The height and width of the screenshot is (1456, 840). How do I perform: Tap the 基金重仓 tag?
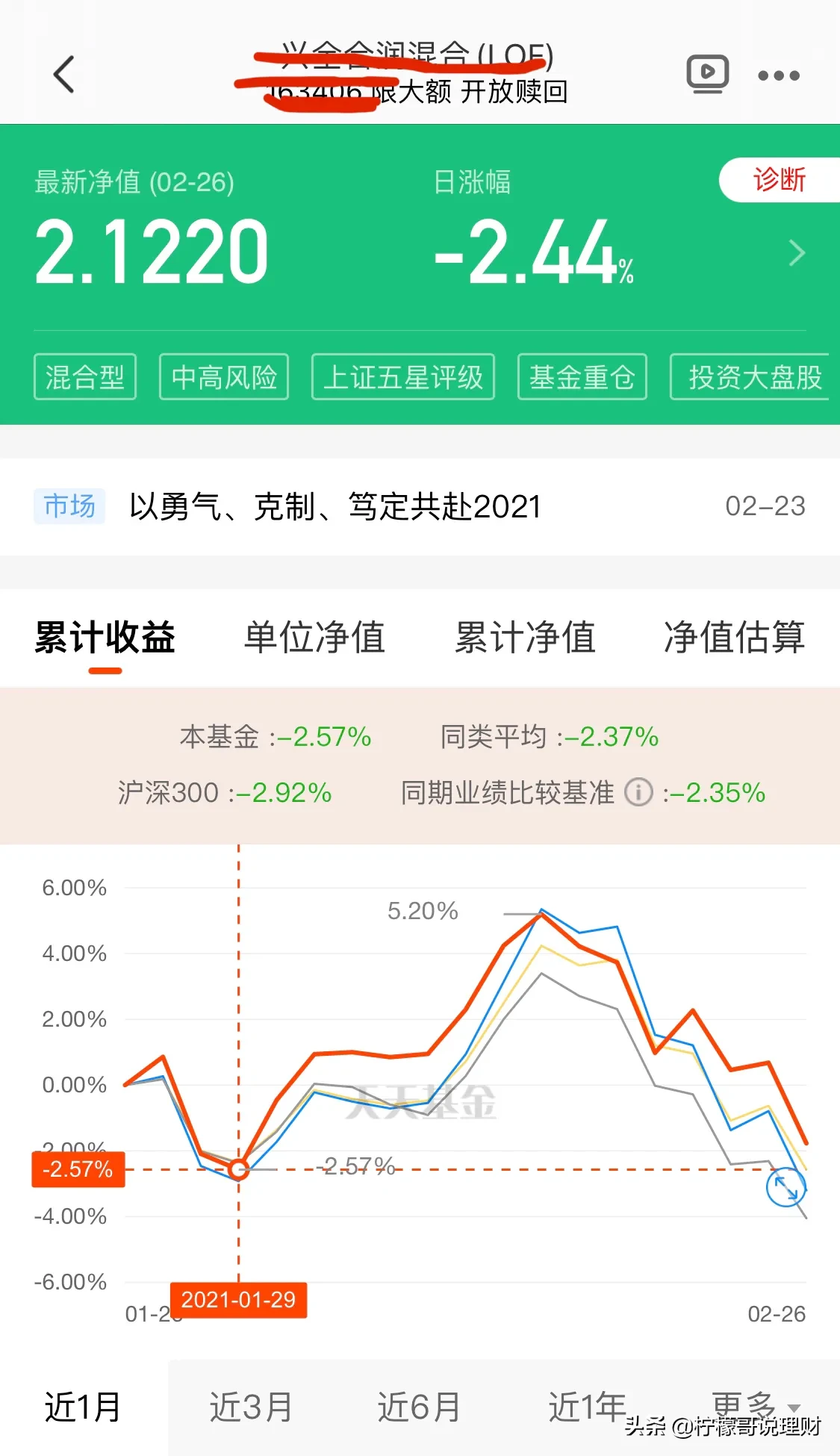(x=582, y=377)
